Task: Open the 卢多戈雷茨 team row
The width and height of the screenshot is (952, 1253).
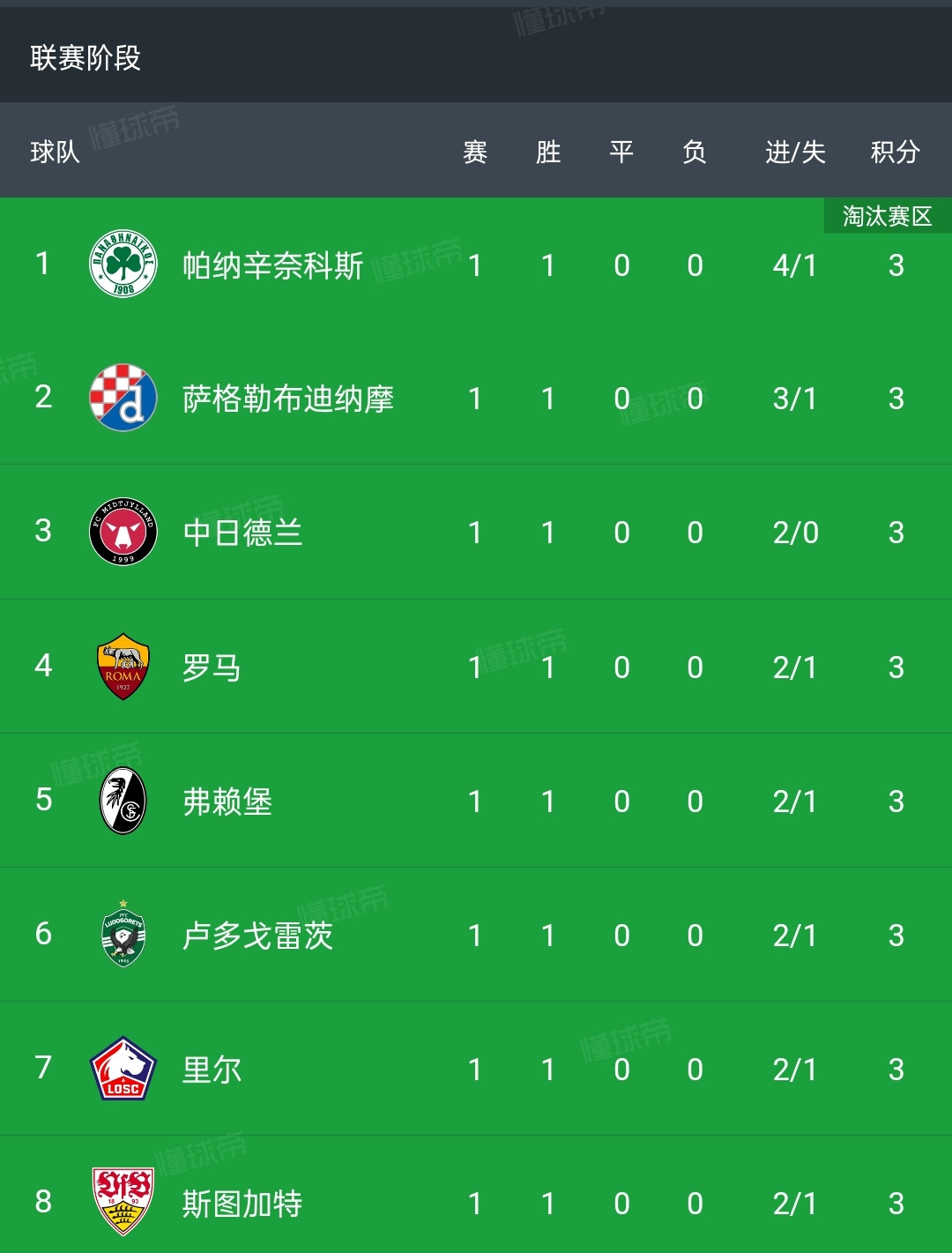Action: pos(257,936)
